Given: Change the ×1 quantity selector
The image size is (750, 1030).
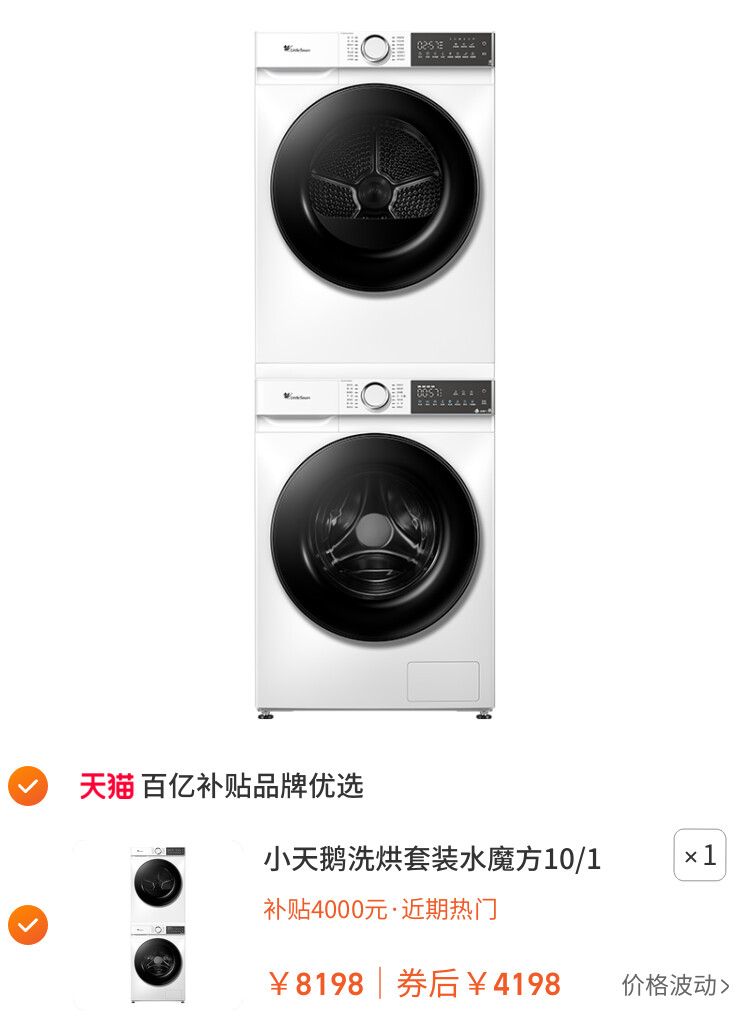Looking at the screenshot, I should 700,856.
